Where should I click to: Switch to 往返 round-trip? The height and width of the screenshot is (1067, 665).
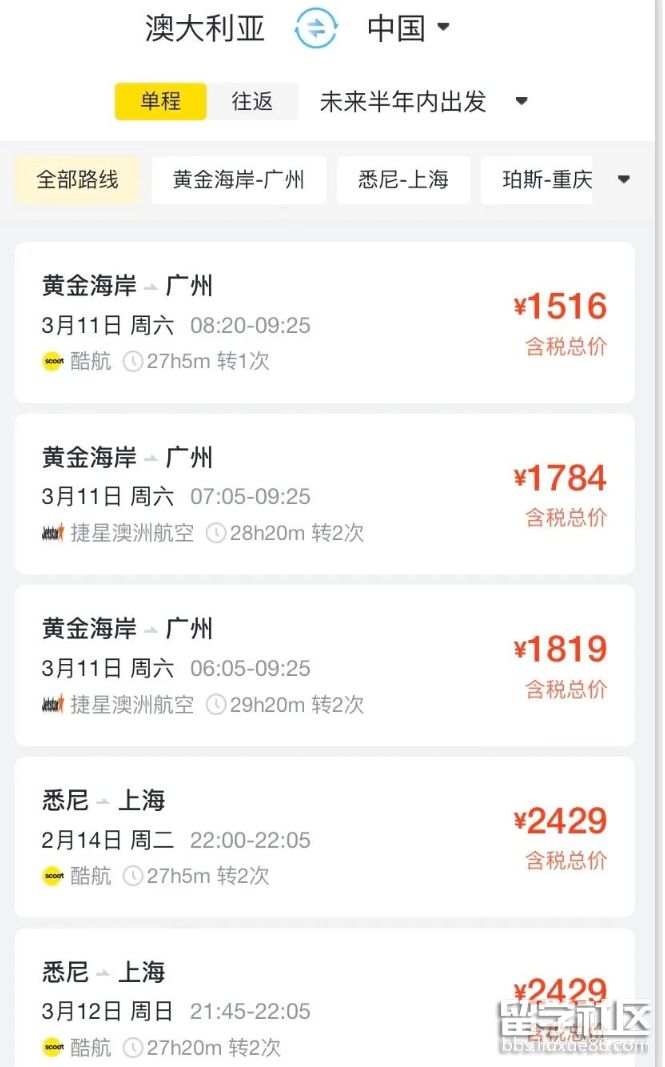[x=252, y=101]
